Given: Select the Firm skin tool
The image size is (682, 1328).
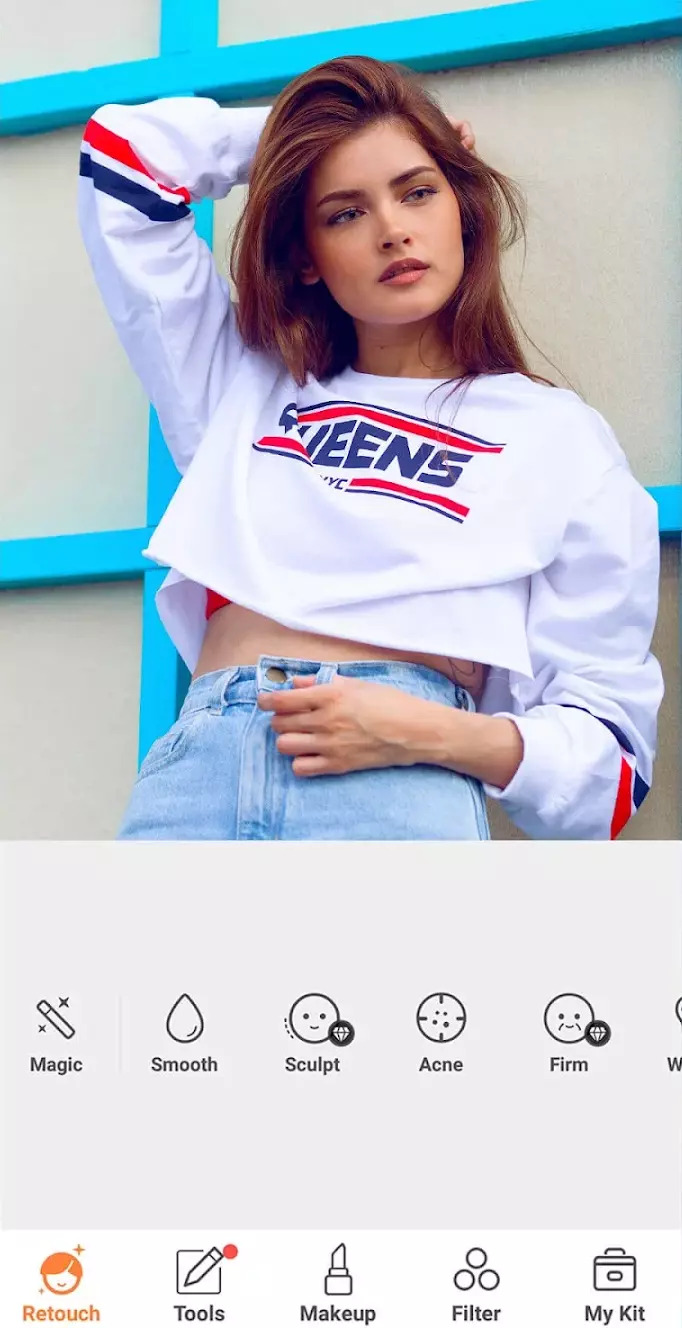Looking at the screenshot, I should click(569, 1034).
